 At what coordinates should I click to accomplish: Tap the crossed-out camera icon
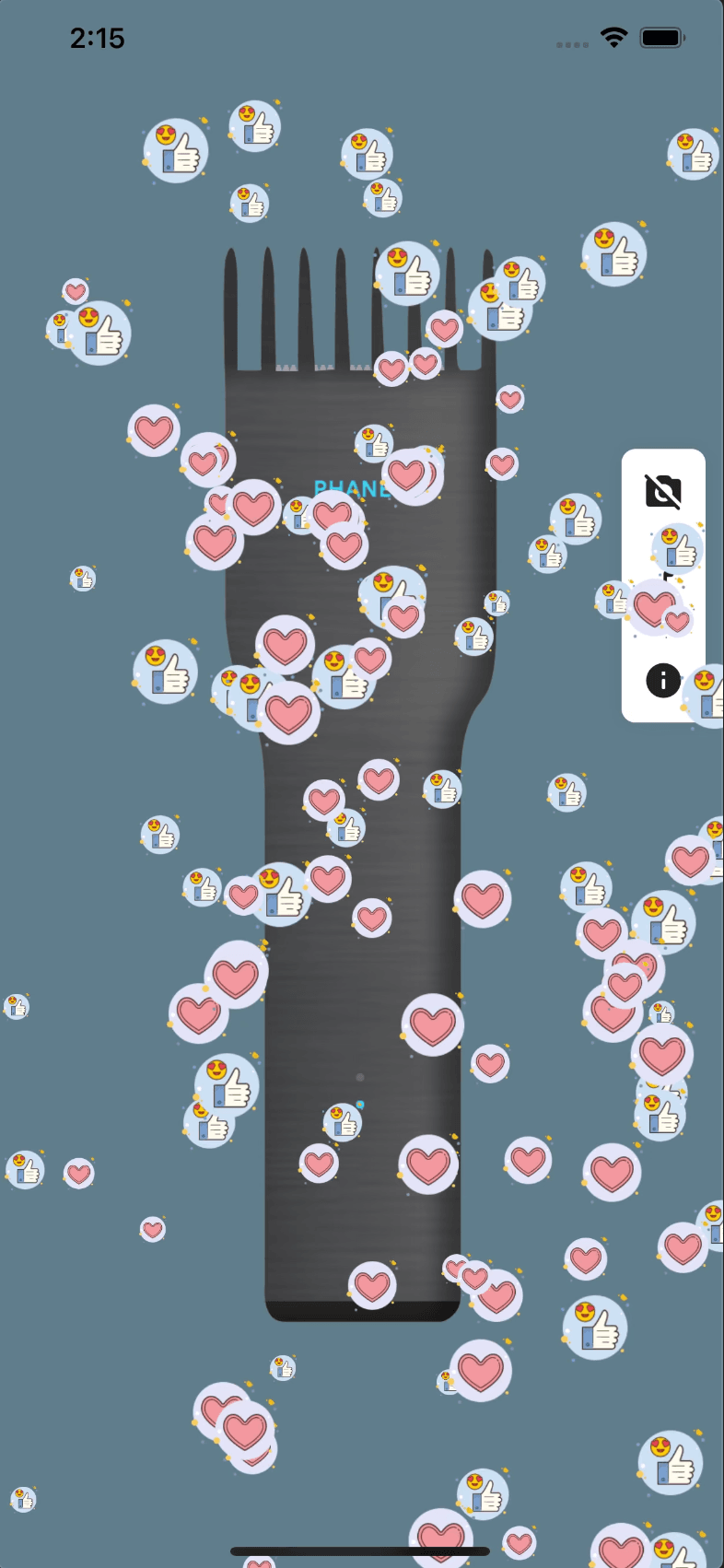(663, 491)
